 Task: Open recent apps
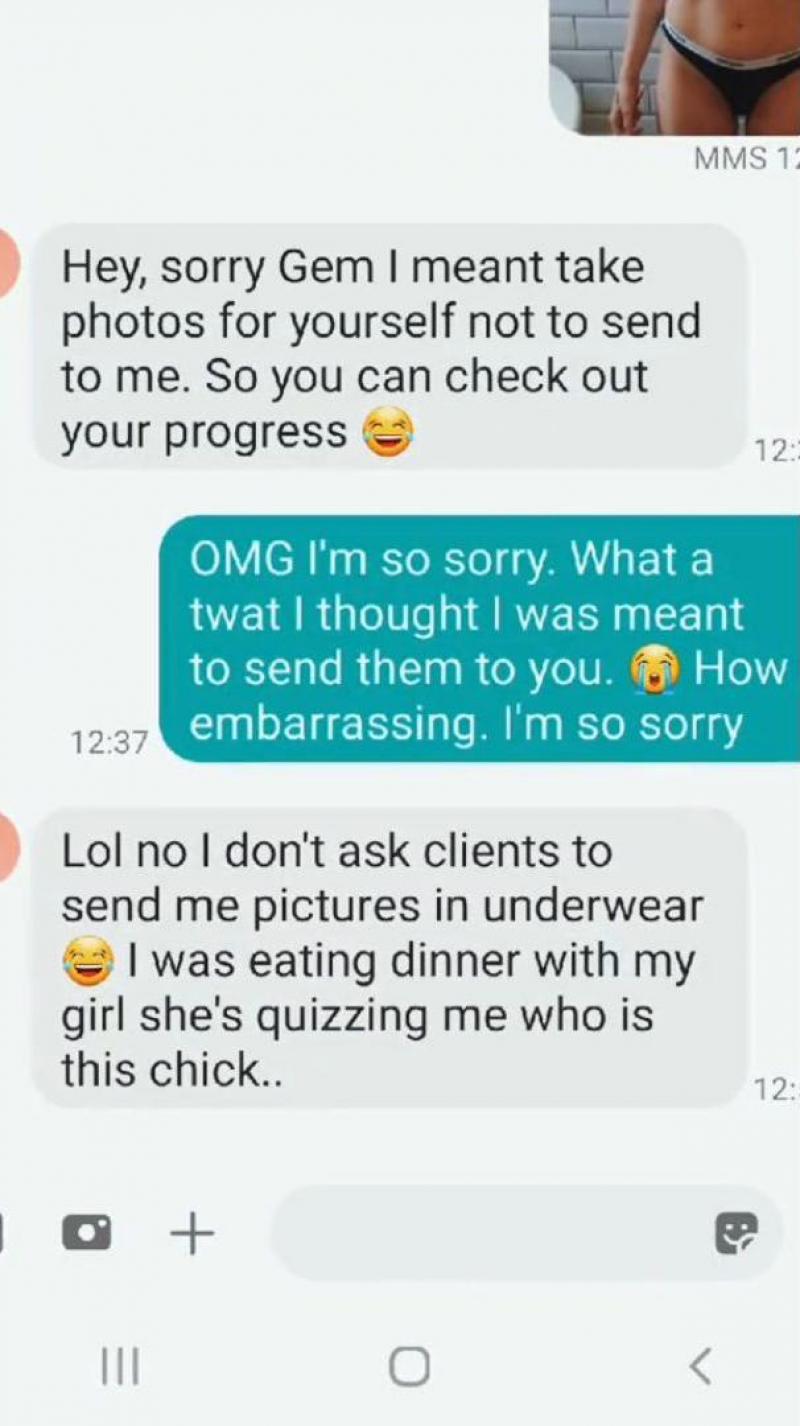(121, 1366)
